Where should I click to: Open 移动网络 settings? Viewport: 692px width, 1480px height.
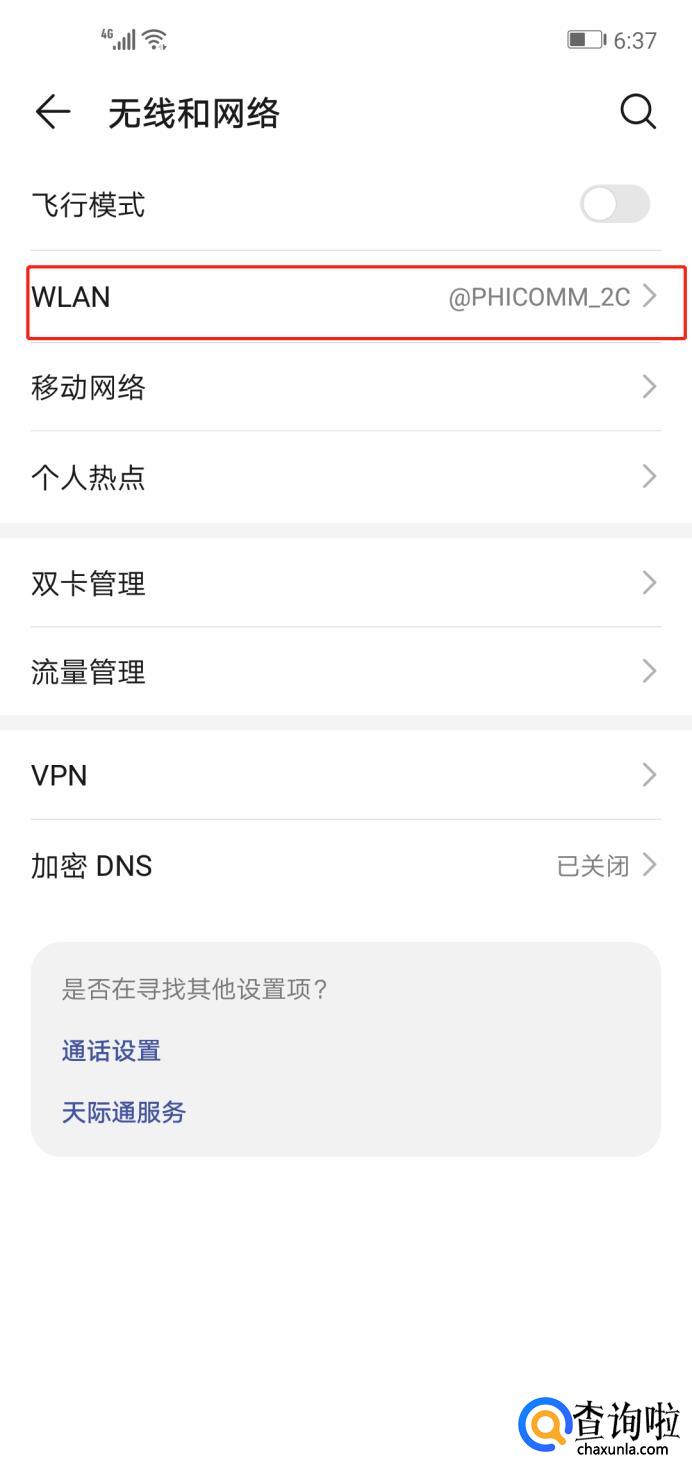tap(345, 387)
